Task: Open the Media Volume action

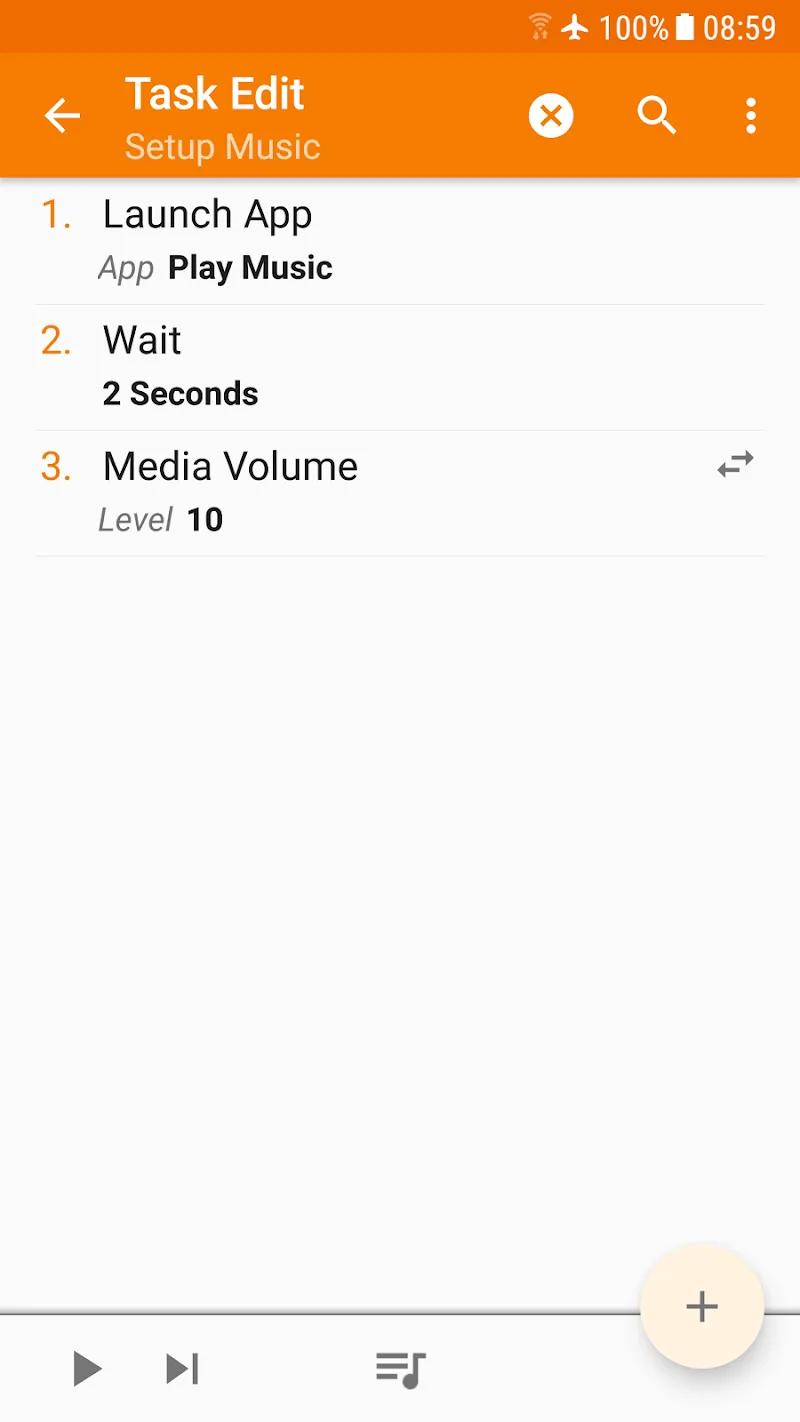Action: click(x=229, y=465)
